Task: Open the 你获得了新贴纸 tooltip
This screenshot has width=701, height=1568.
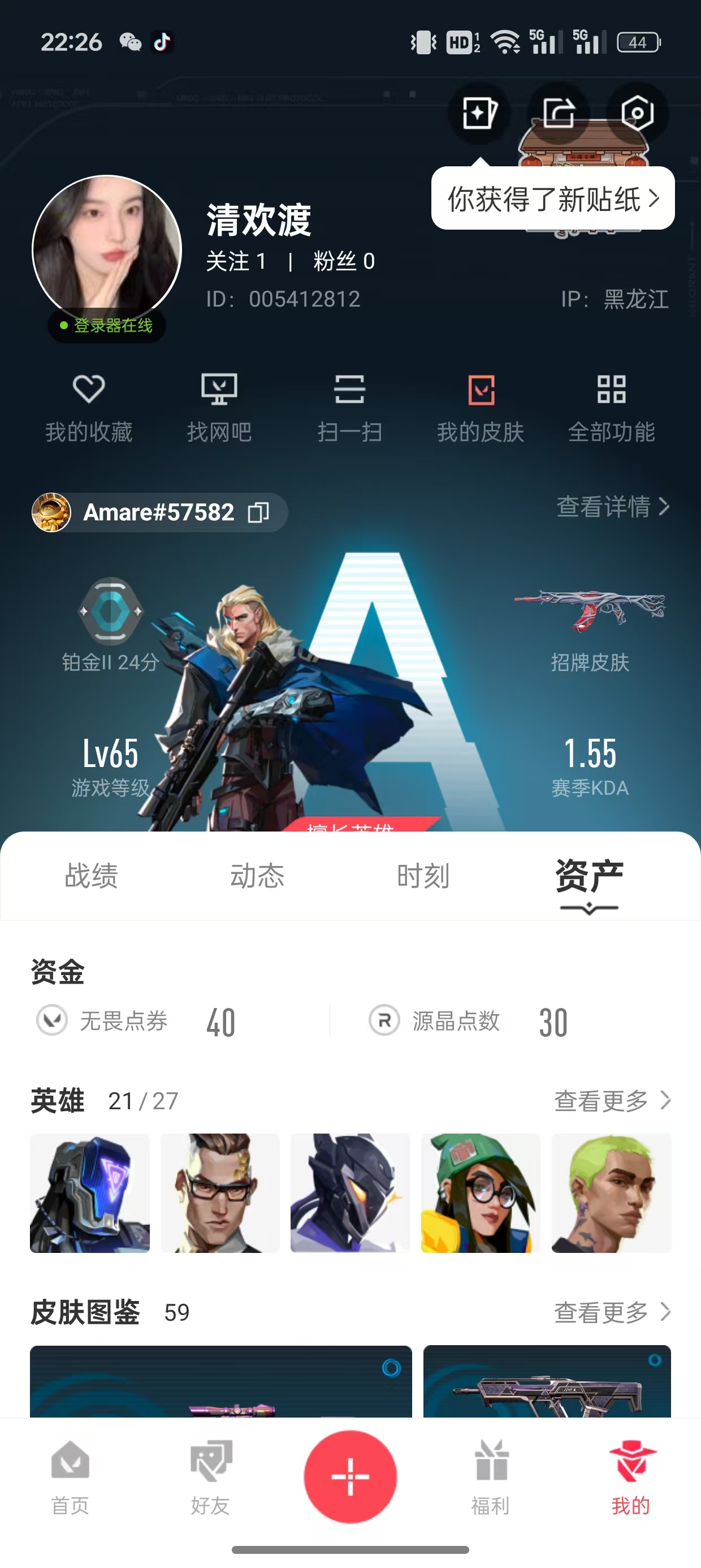Action: point(552,199)
